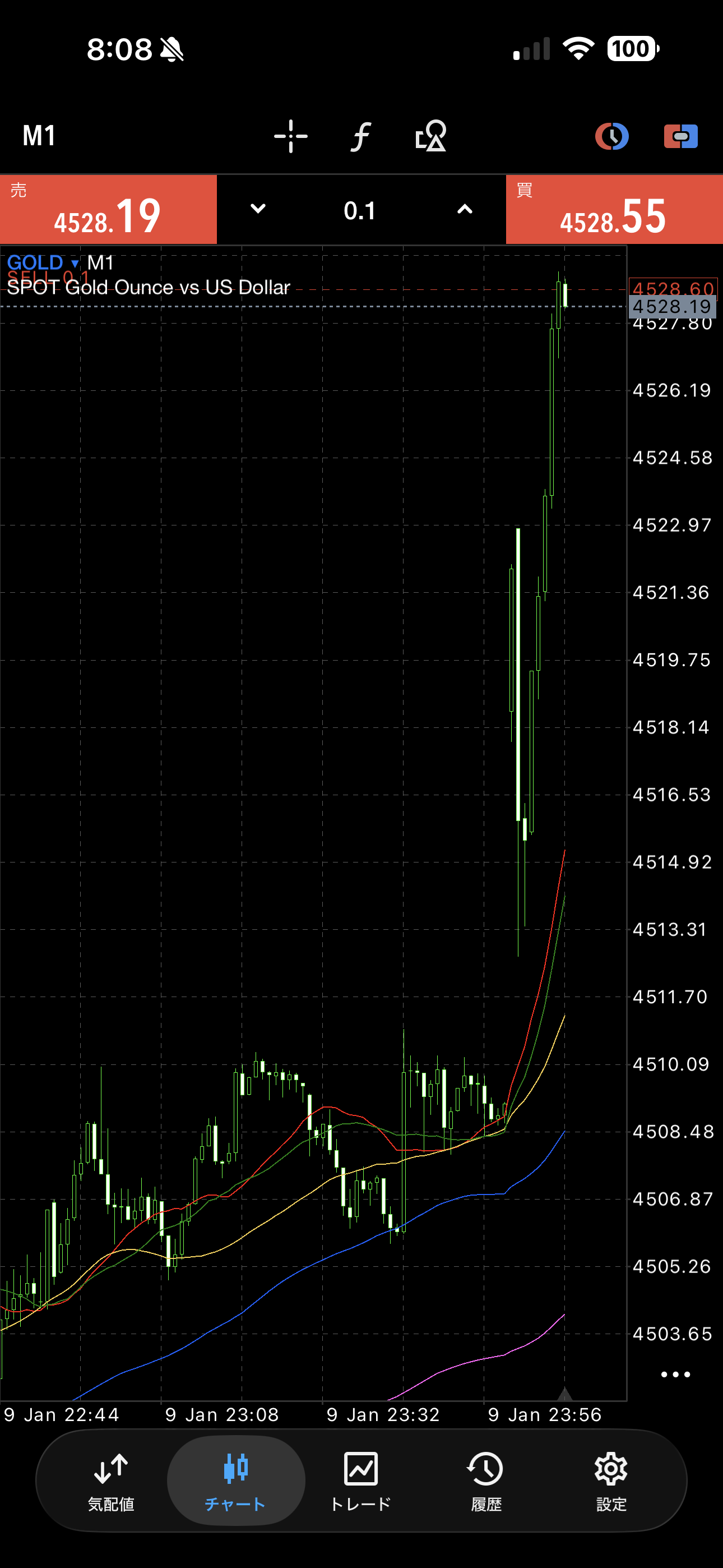This screenshot has width=723, height=1568.
Task: Activate the crosshair tool
Action: pyautogui.click(x=290, y=136)
